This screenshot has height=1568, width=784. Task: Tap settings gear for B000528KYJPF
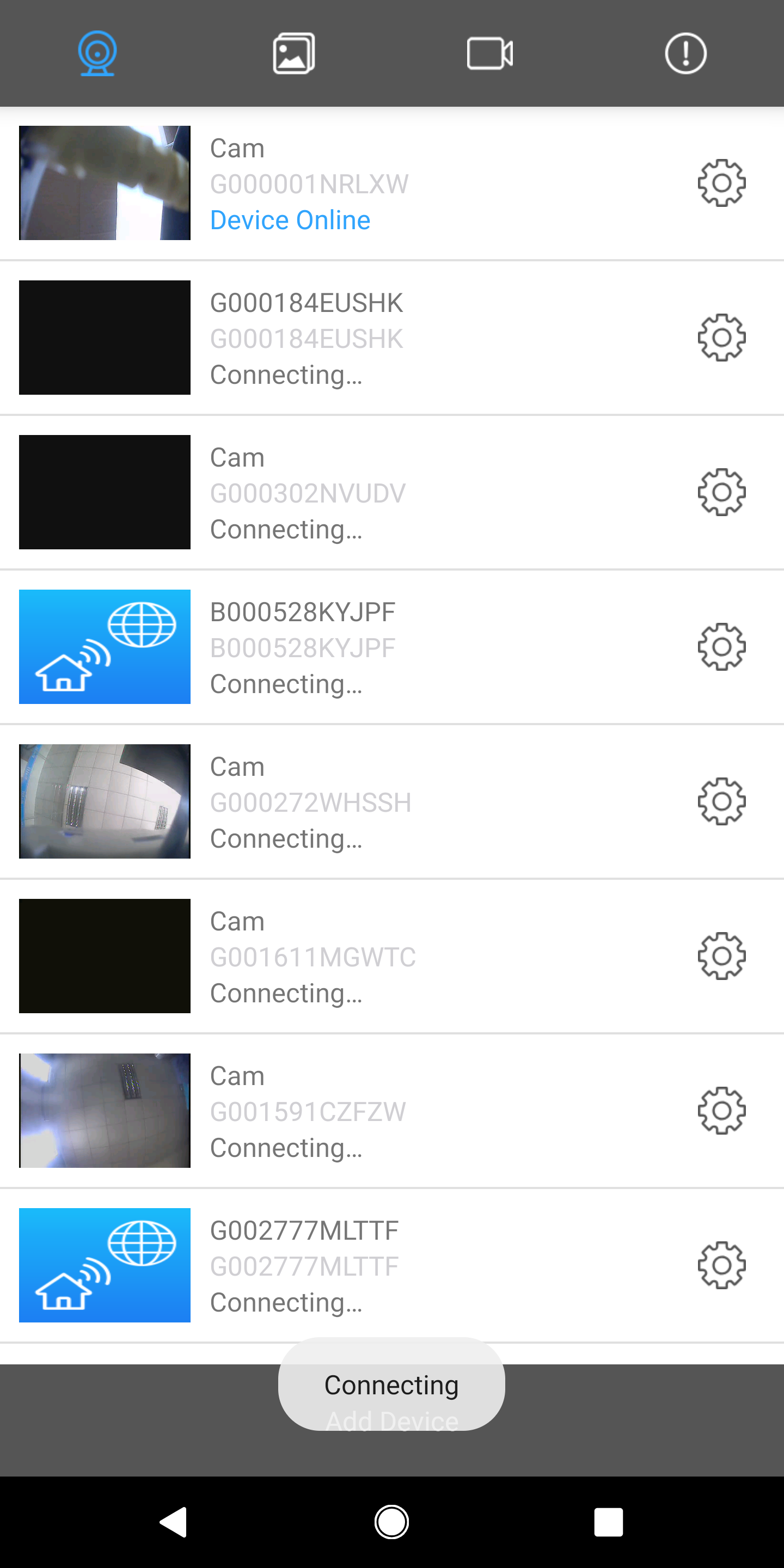tap(721, 647)
